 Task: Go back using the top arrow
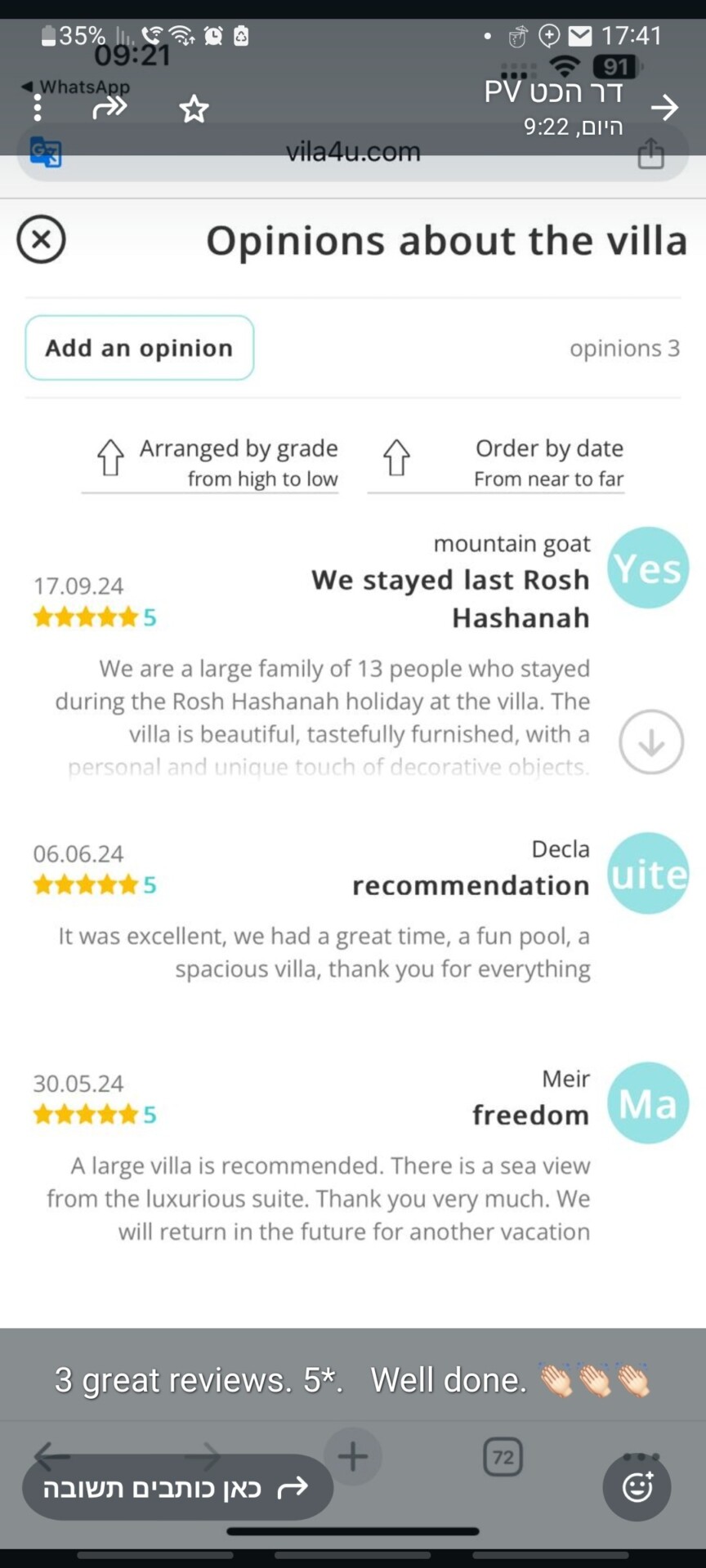[664, 107]
